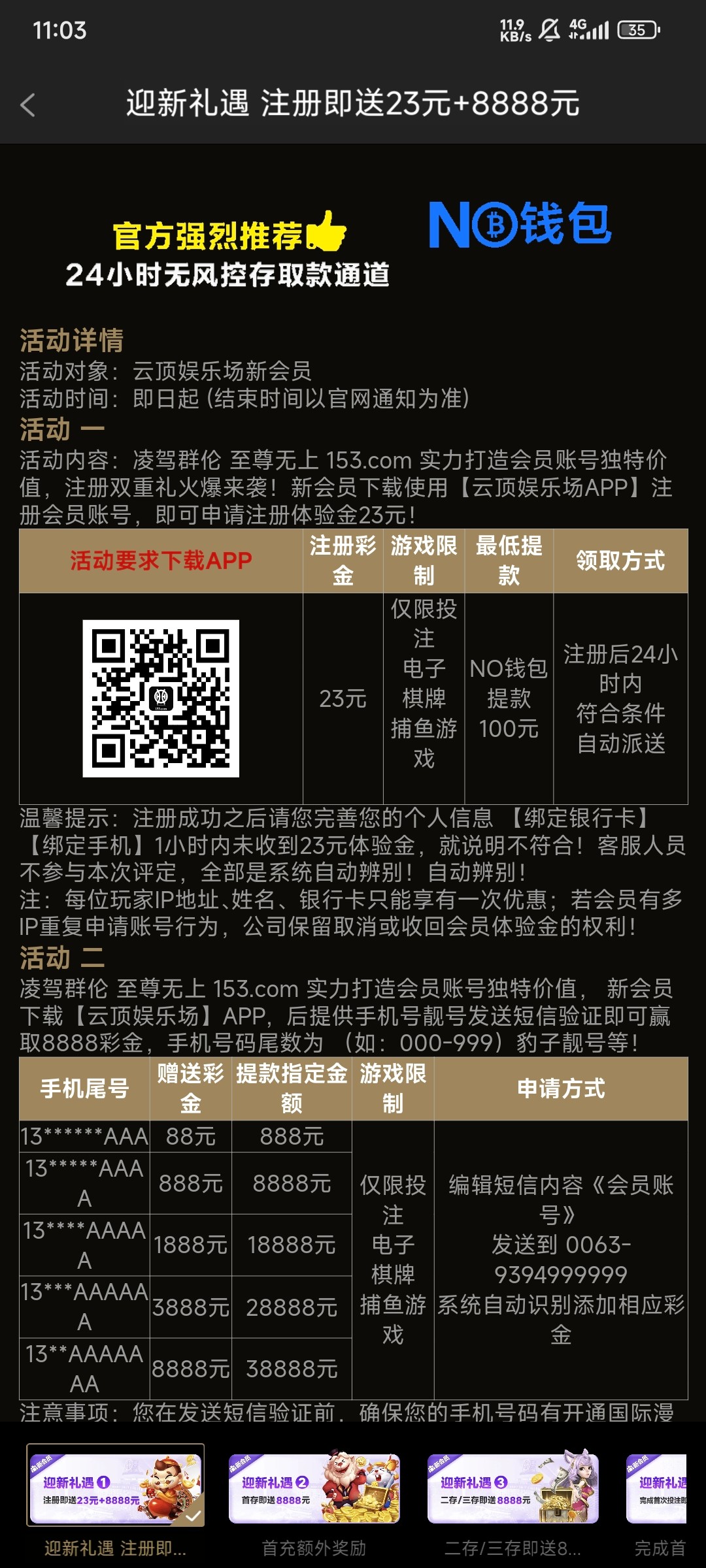Open the 首充额外奖励 promotion card
The height and width of the screenshot is (1568, 706).
pos(314,1489)
